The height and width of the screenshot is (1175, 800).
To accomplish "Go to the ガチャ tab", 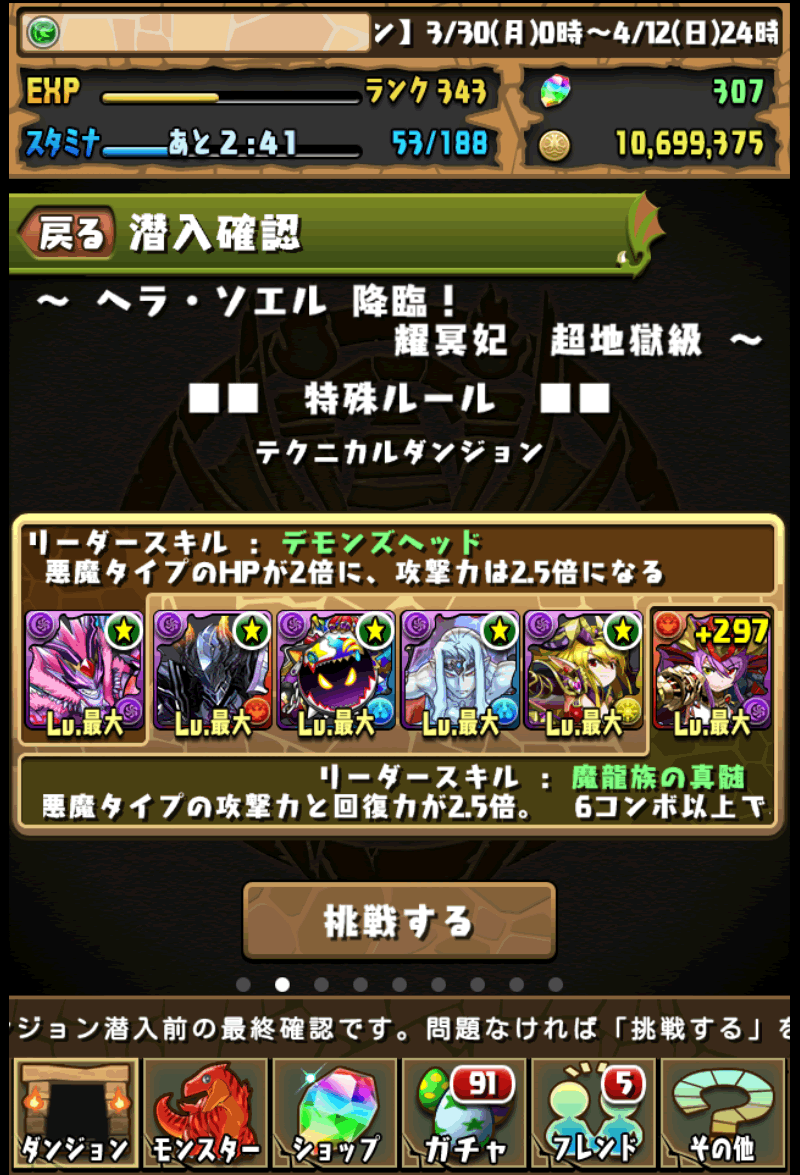I will [464, 1112].
